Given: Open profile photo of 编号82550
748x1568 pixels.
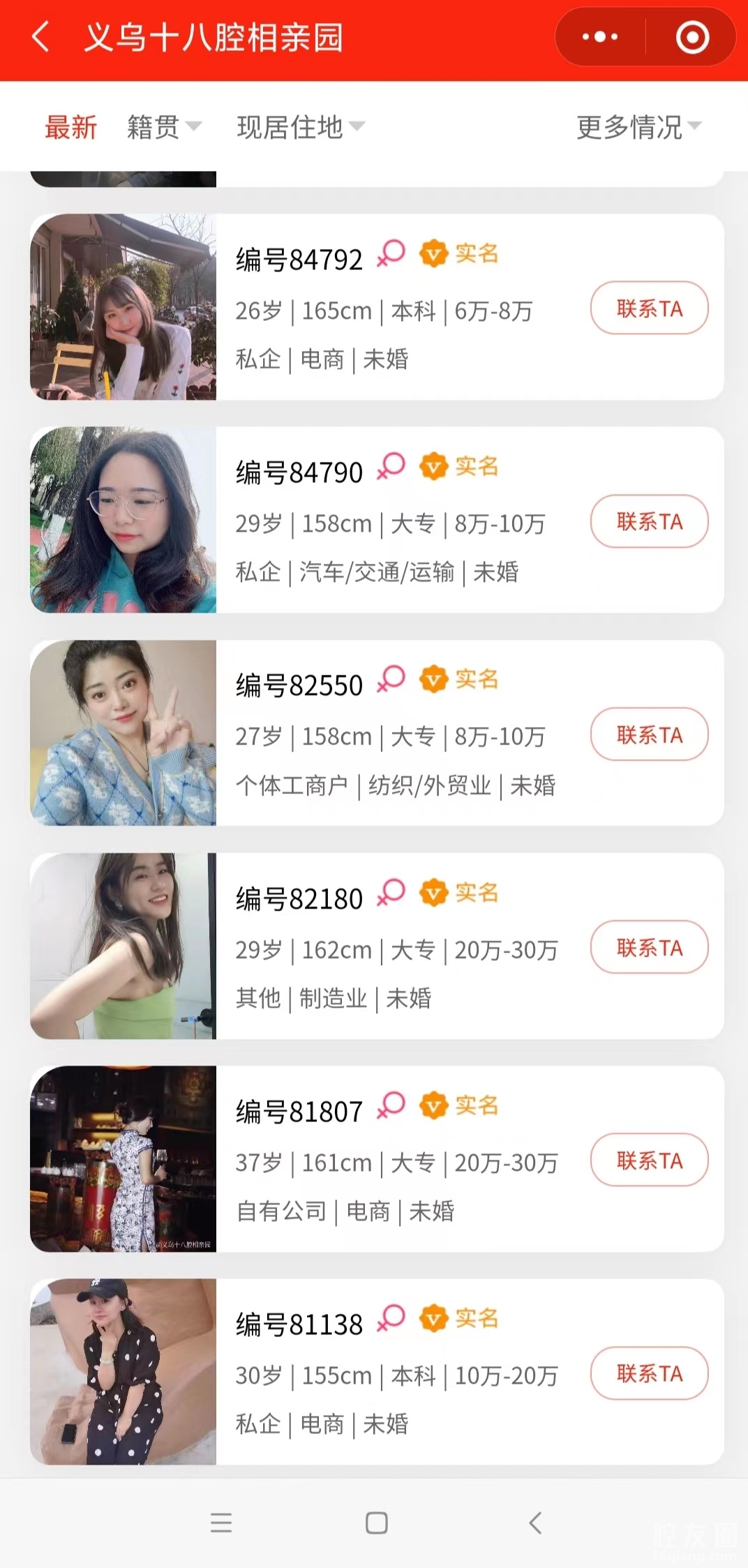Looking at the screenshot, I should tap(124, 733).
